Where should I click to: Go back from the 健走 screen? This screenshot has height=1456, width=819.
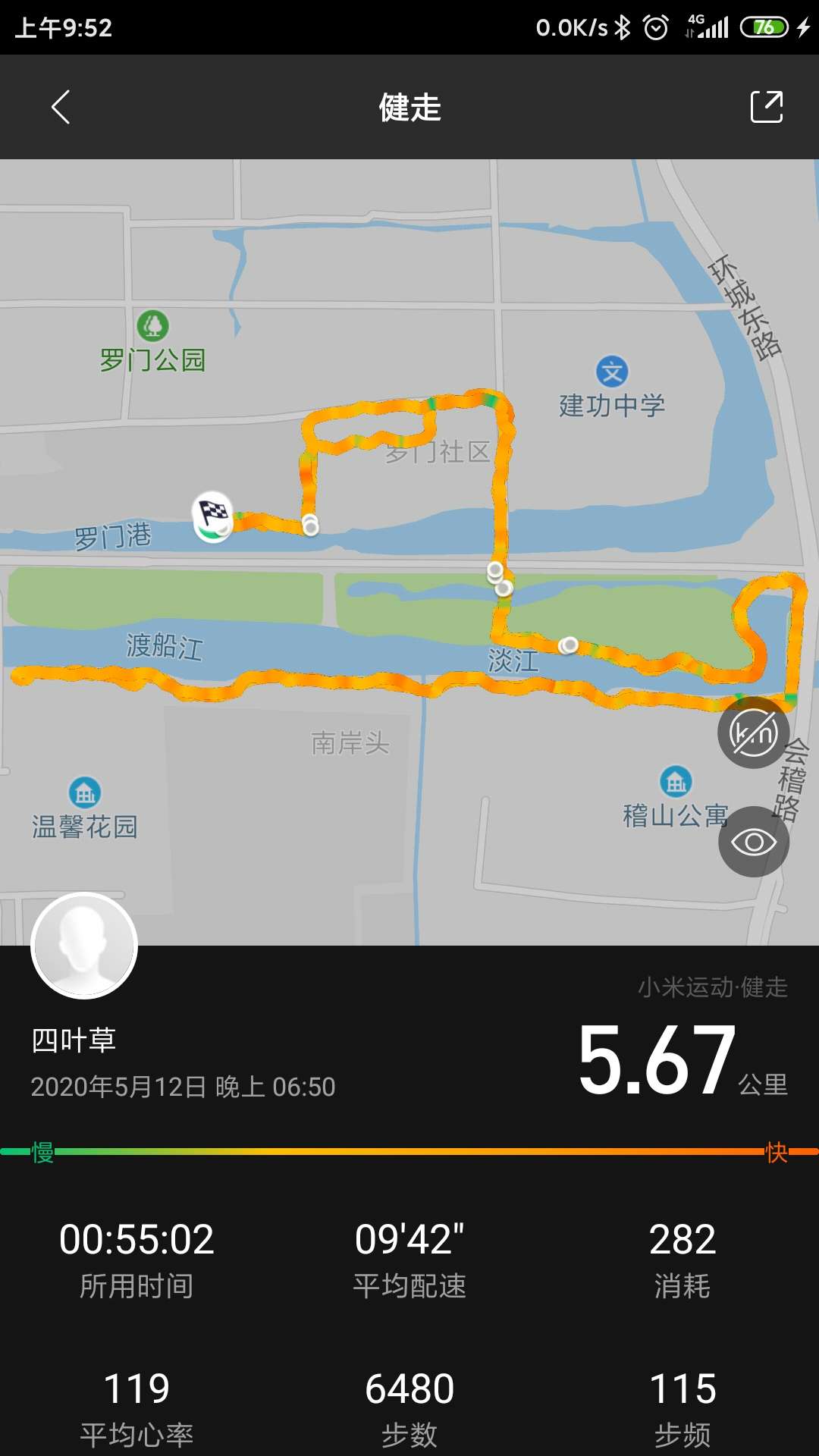click(61, 107)
